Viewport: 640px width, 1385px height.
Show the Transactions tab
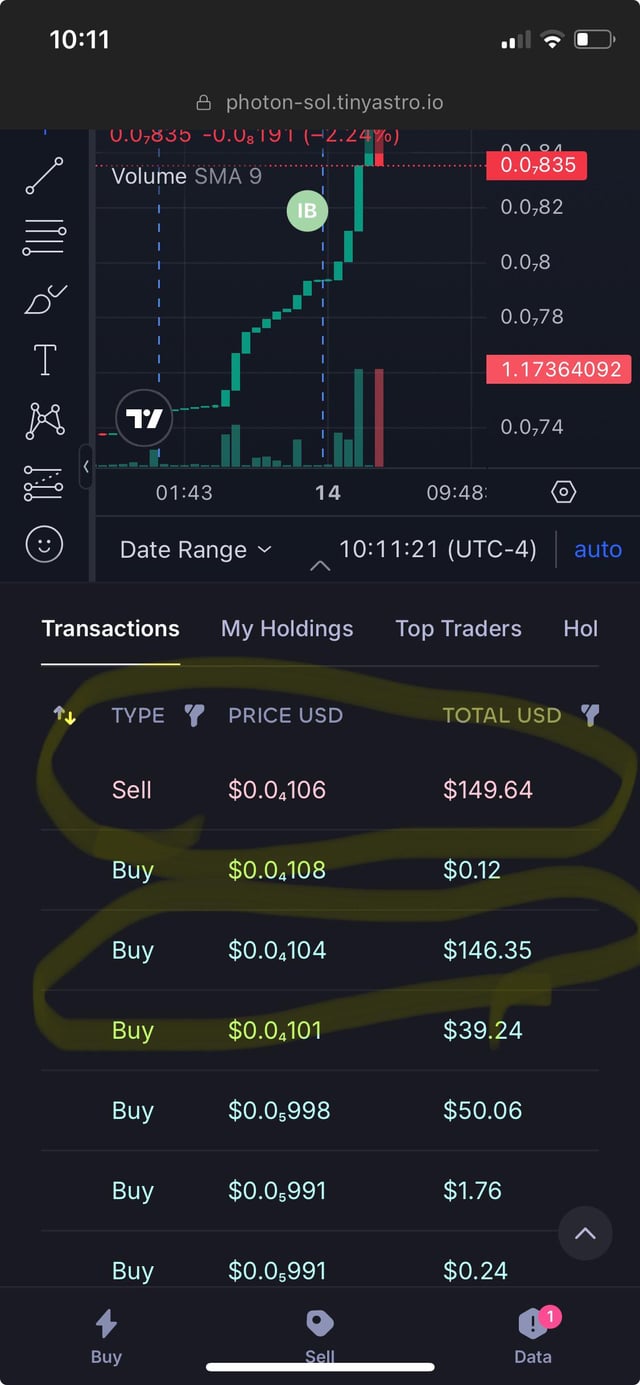(x=110, y=629)
